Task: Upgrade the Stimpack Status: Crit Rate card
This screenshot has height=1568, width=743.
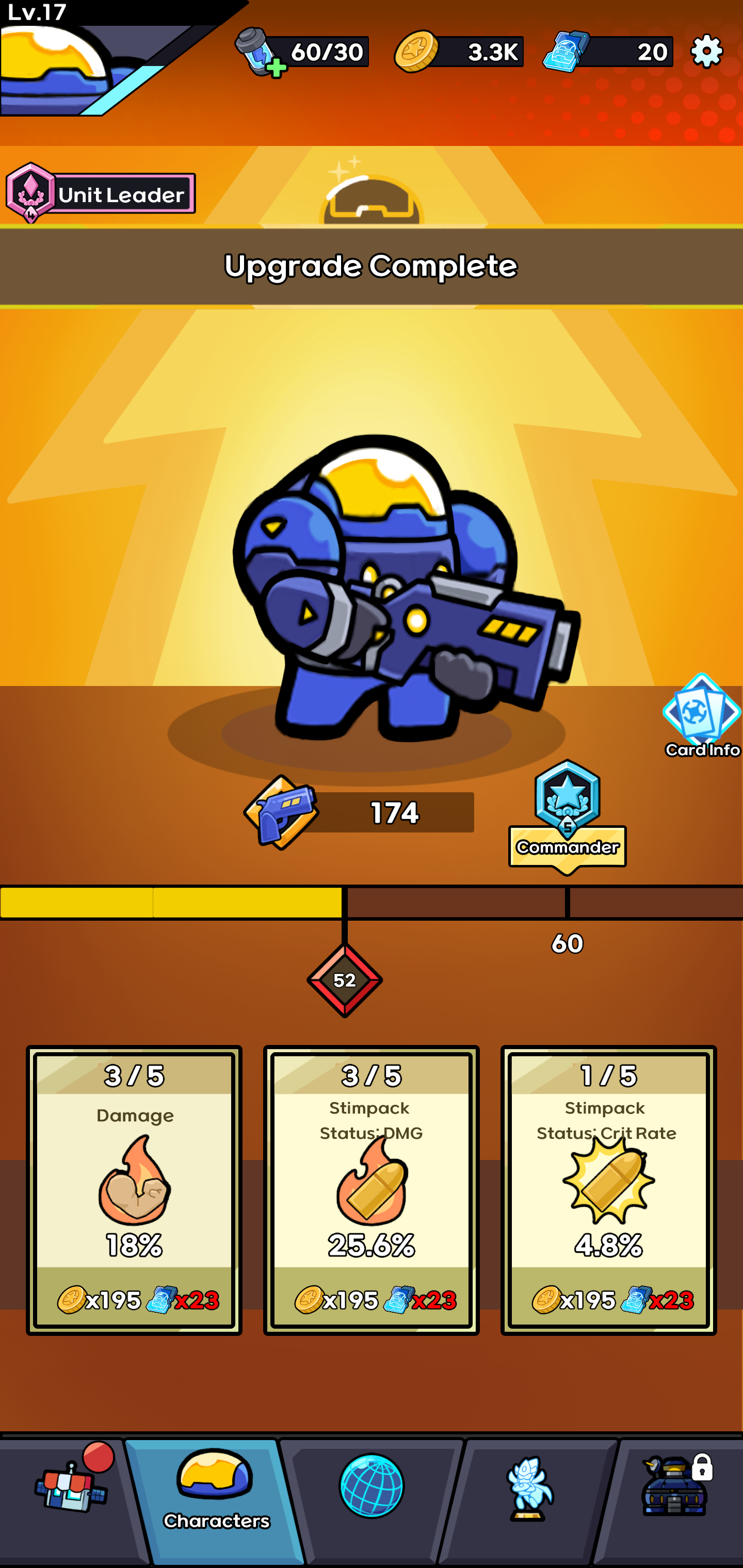Action: click(x=608, y=1190)
